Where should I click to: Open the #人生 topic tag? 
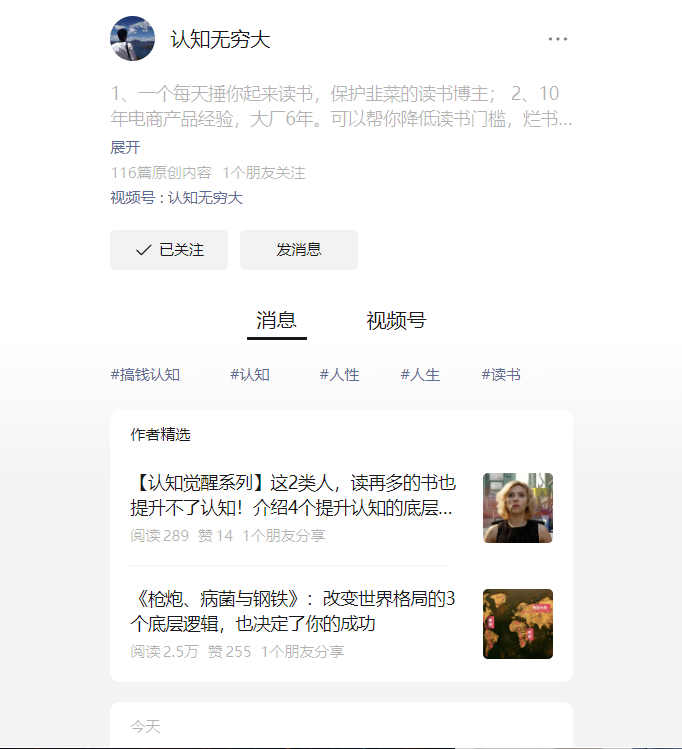click(x=420, y=375)
